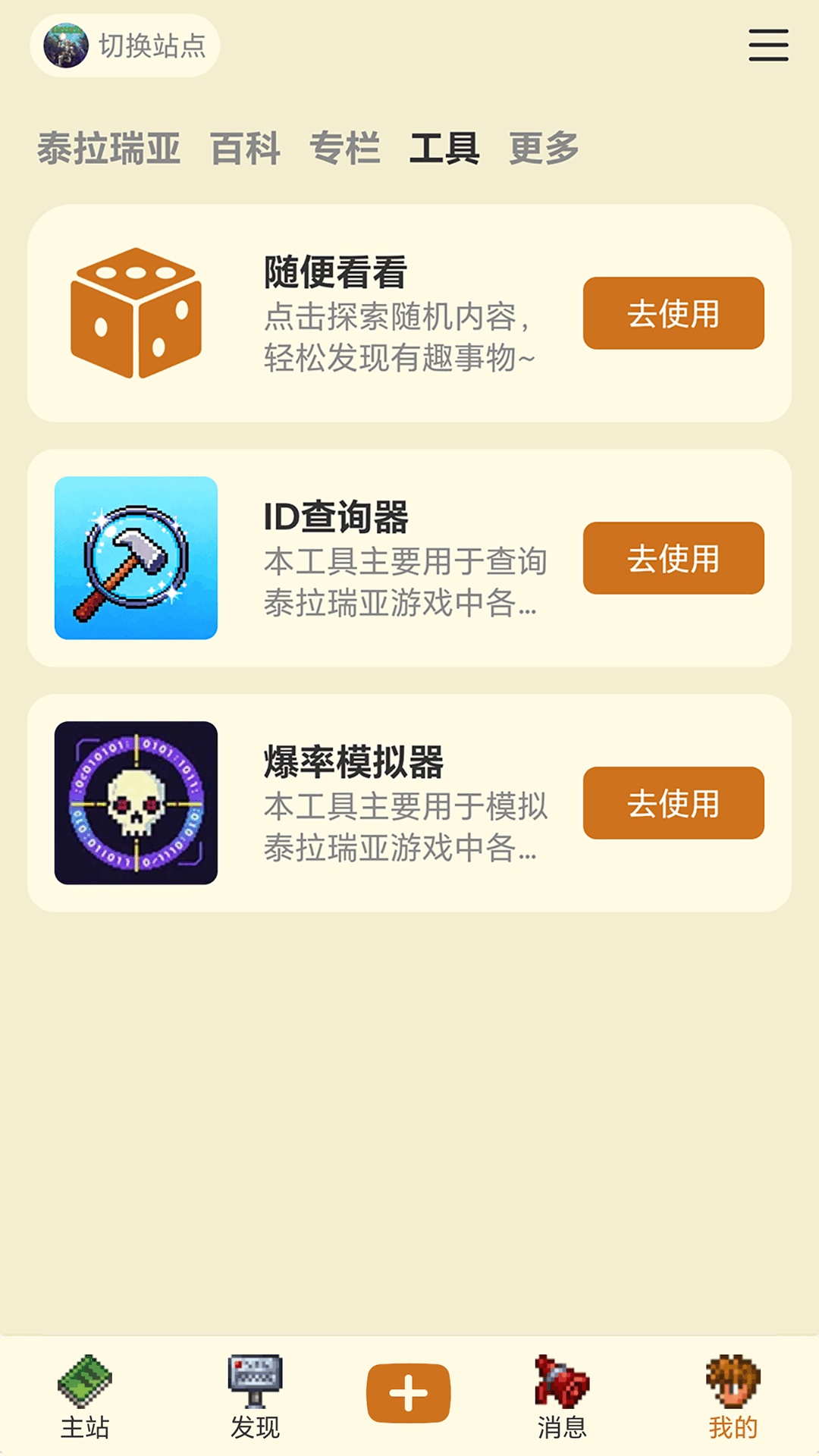The width and height of the screenshot is (819, 1456).
Task: Click 去使用 for the 爆率模拟器 tool
Action: (673, 804)
